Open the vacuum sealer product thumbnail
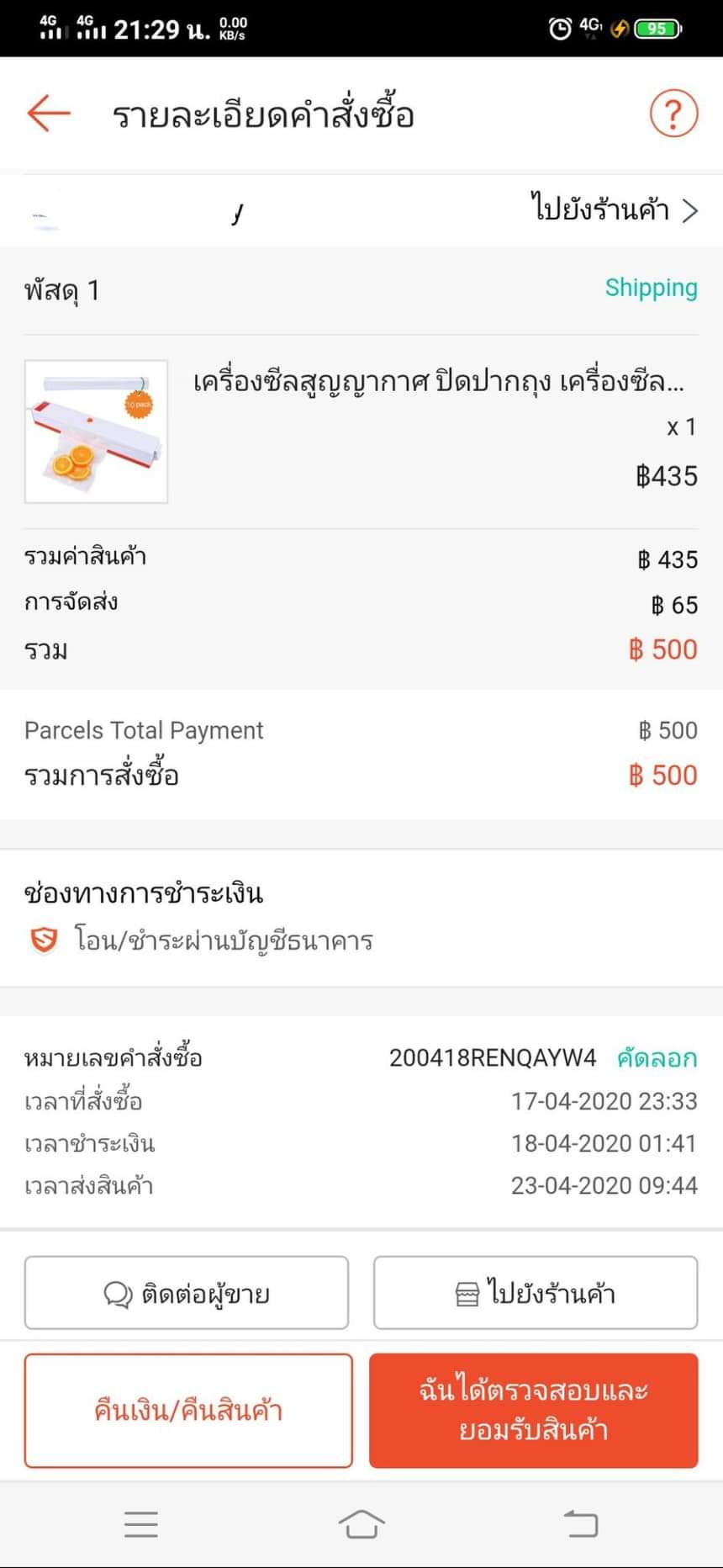 [96, 432]
